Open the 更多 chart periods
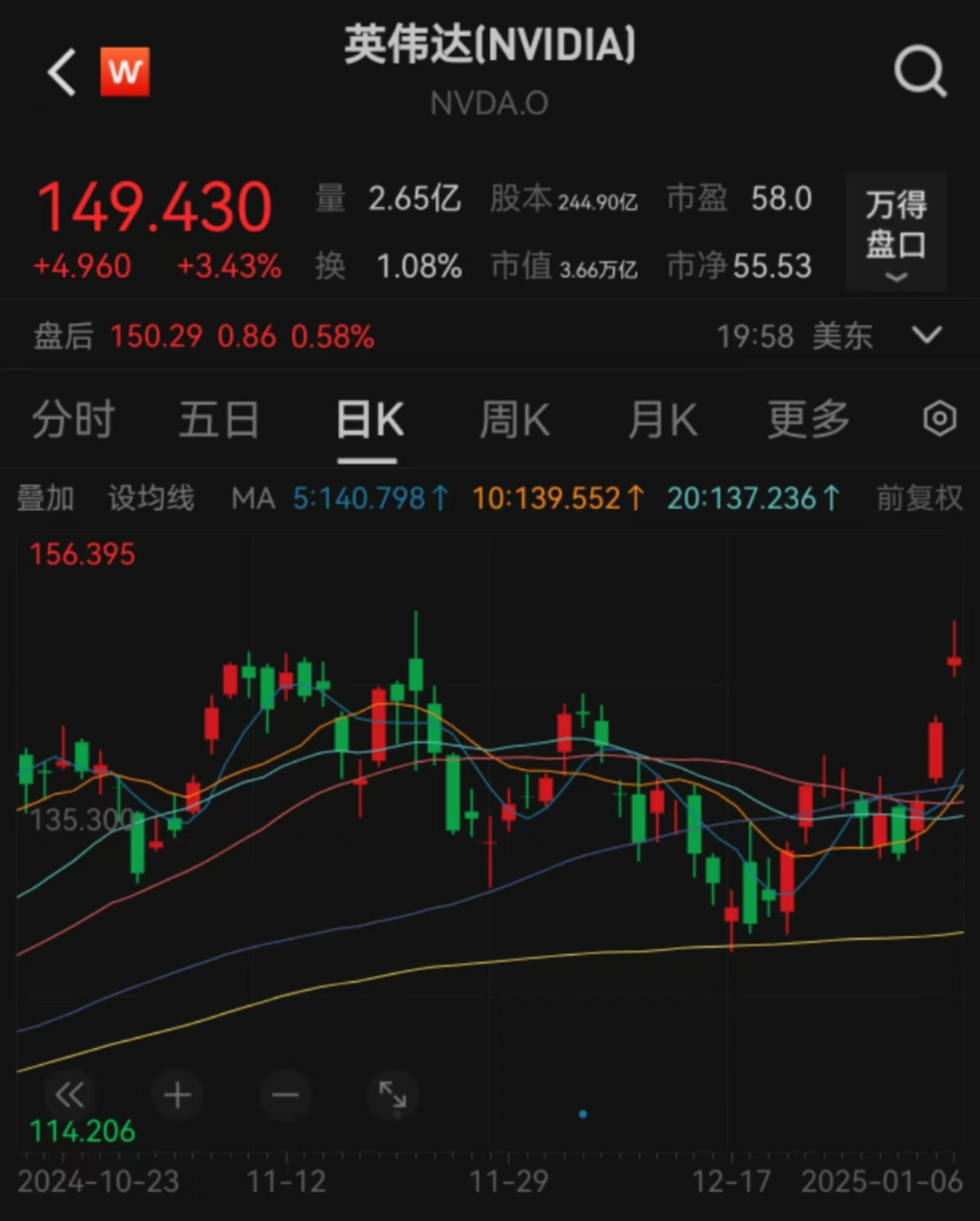This screenshot has width=980, height=1221. coord(808,420)
